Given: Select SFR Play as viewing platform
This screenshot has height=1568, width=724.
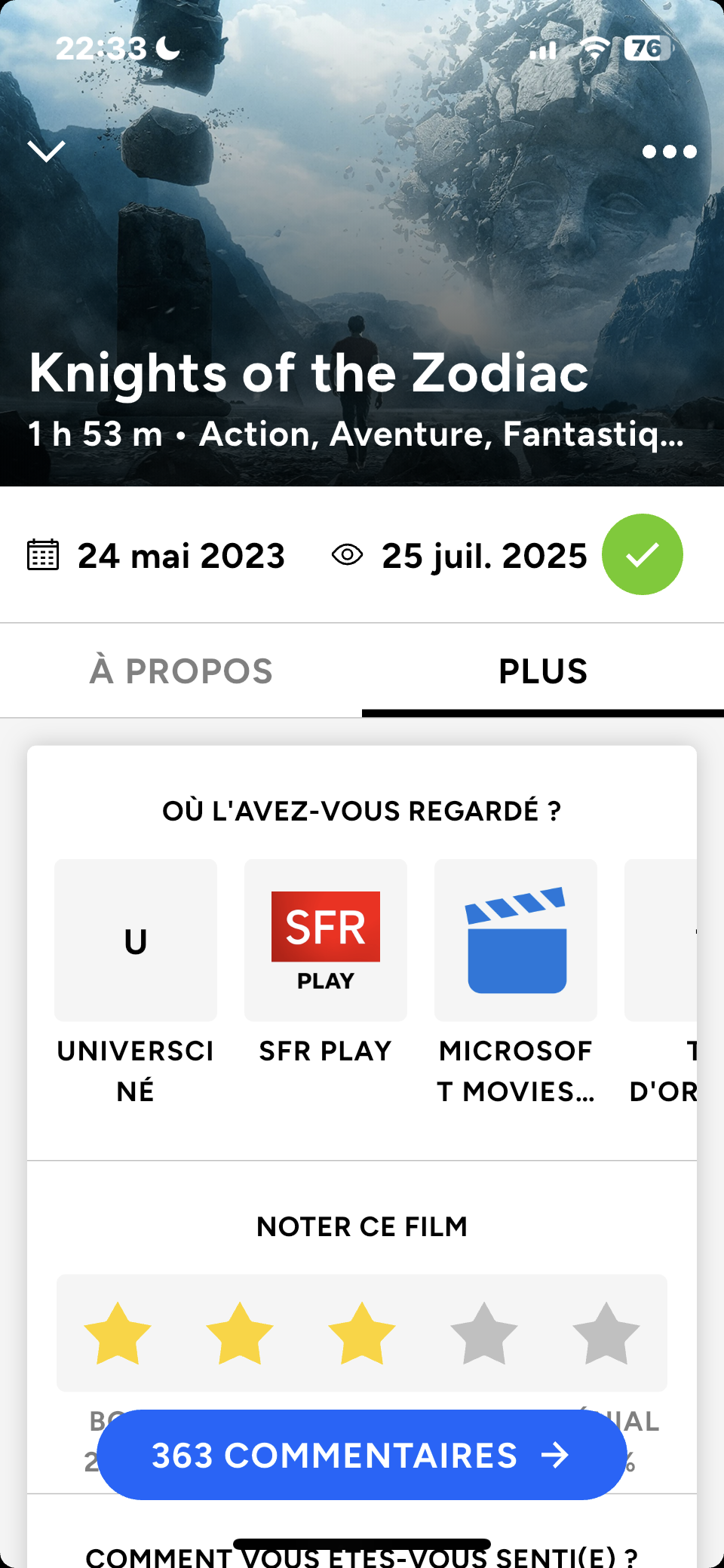Looking at the screenshot, I should [326, 941].
